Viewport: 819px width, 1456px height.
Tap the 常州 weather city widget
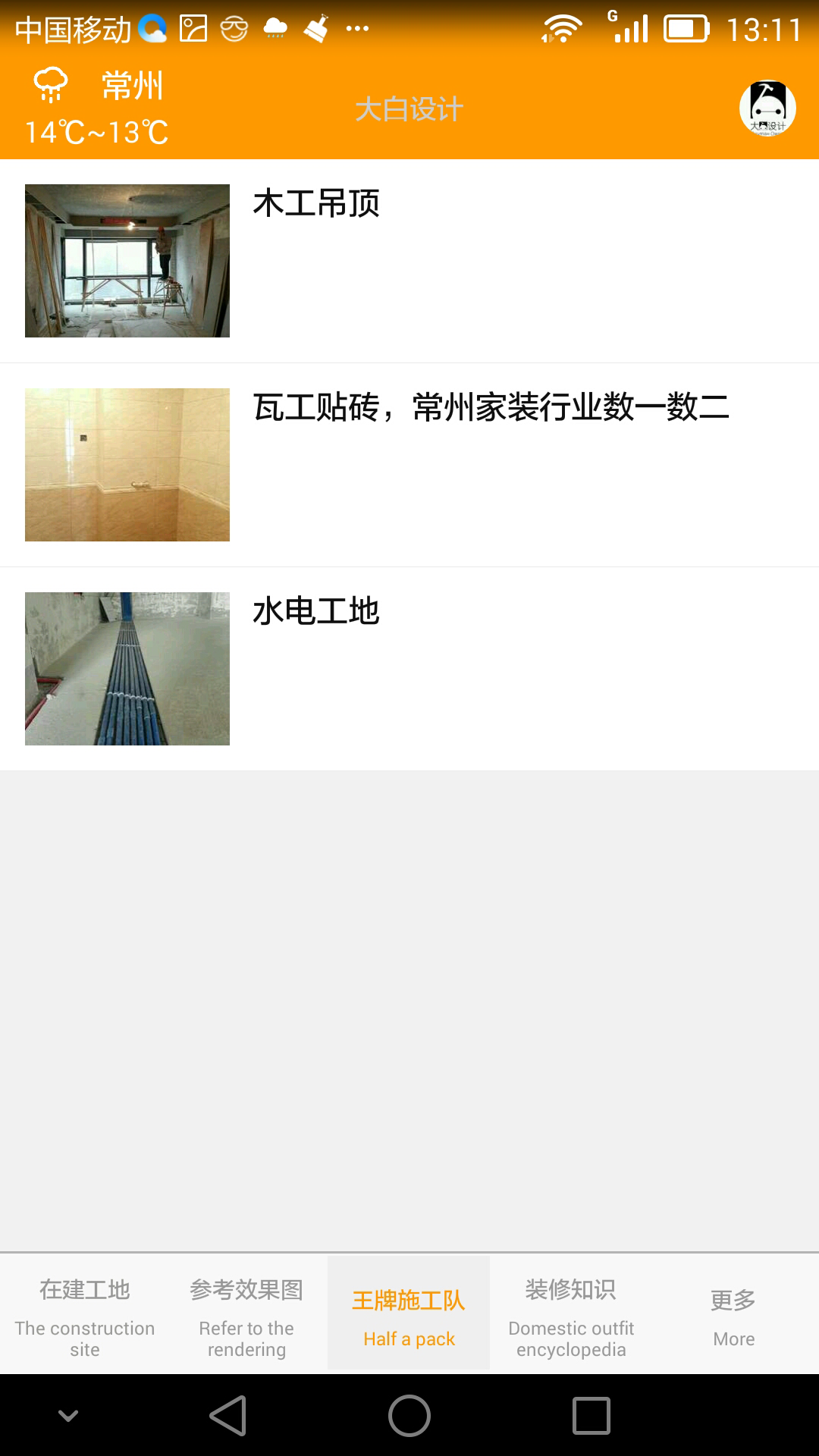pyautogui.click(x=97, y=107)
